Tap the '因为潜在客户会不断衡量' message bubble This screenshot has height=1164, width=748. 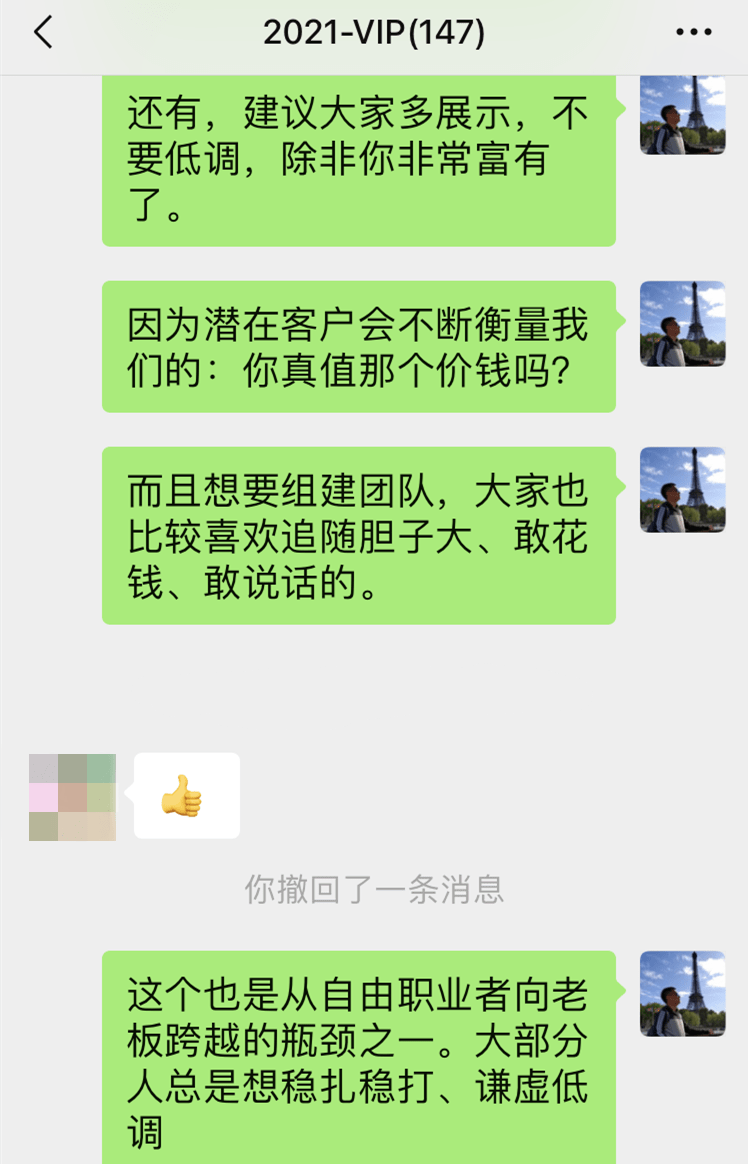[x=358, y=348]
